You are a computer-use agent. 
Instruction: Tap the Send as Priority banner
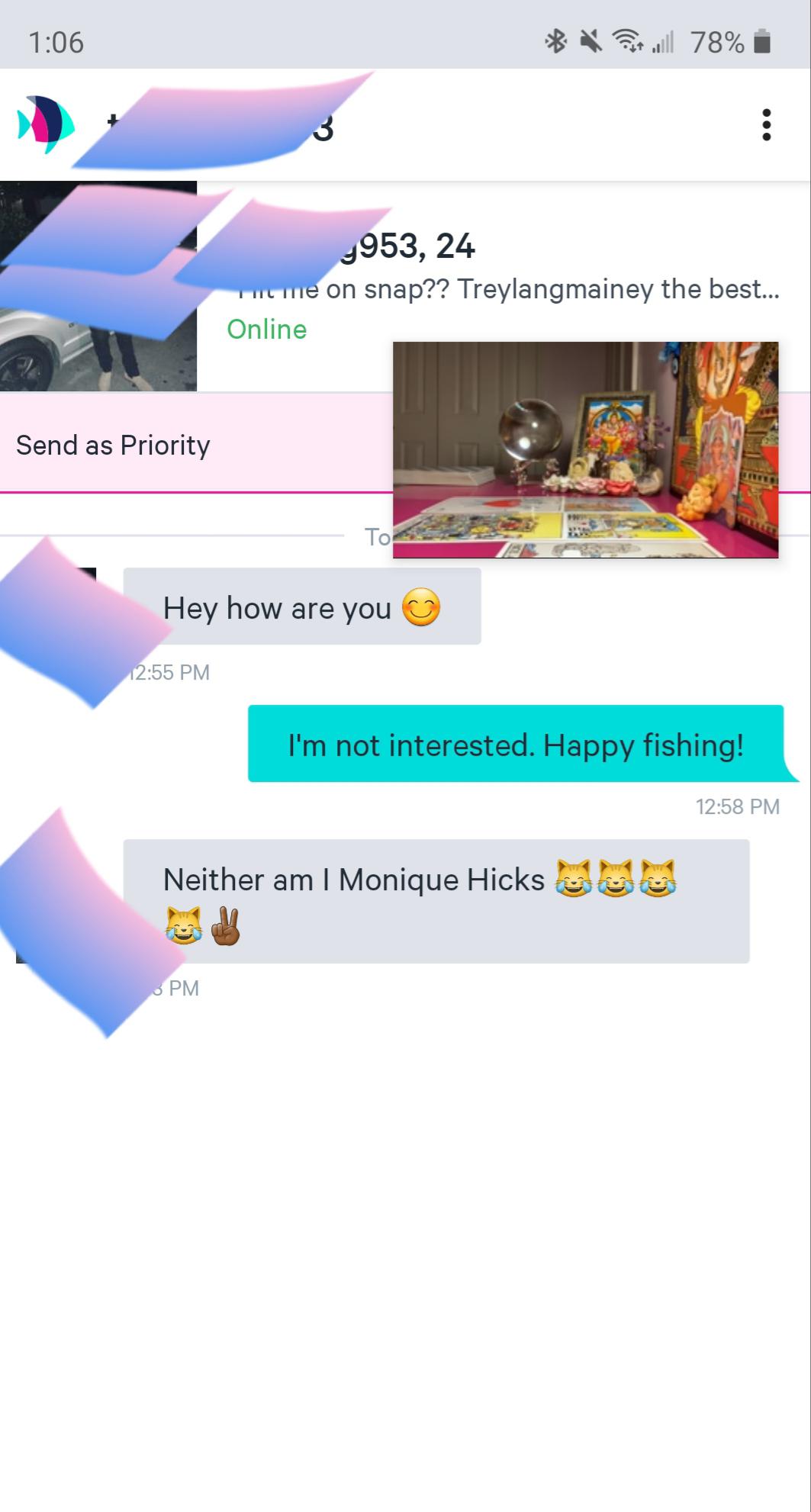coord(113,446)
